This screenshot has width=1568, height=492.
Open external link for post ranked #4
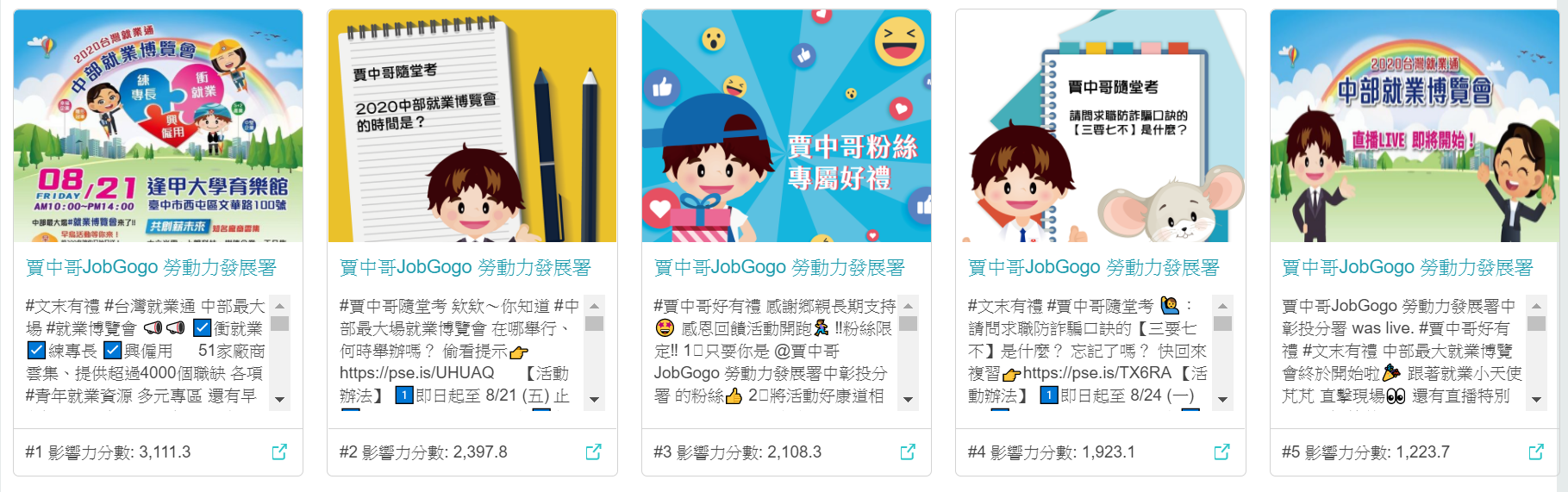[1221, 452]
